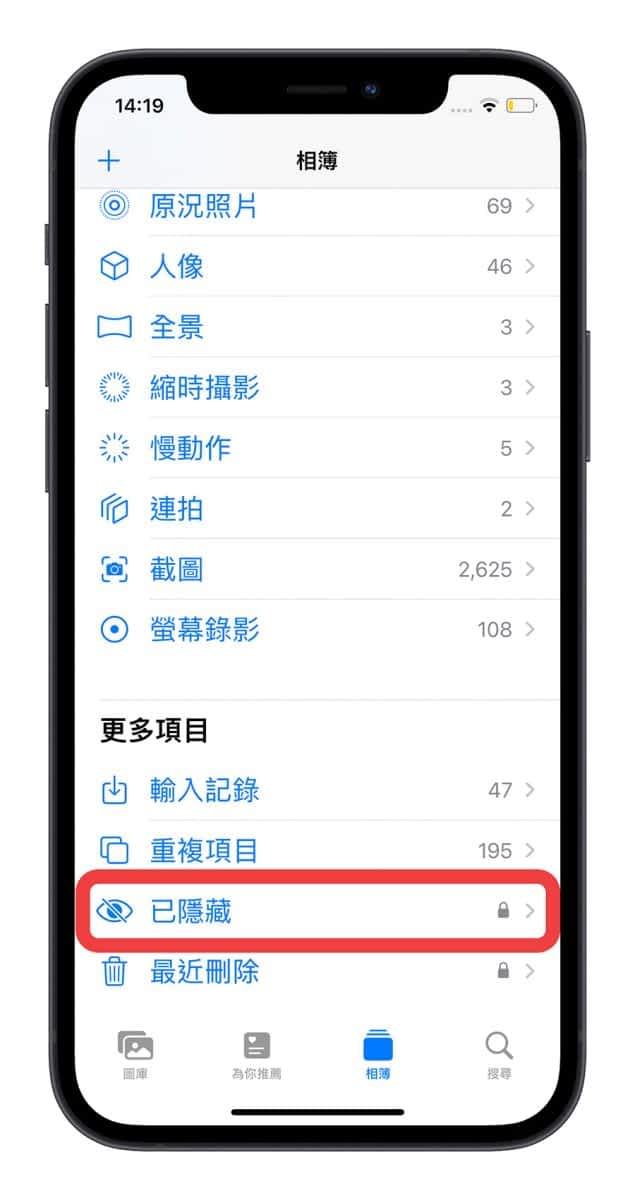The width and height of the screenshot is (635, 1200).
Task: Tap the plus icon to add album
Action: click(109, 161)
